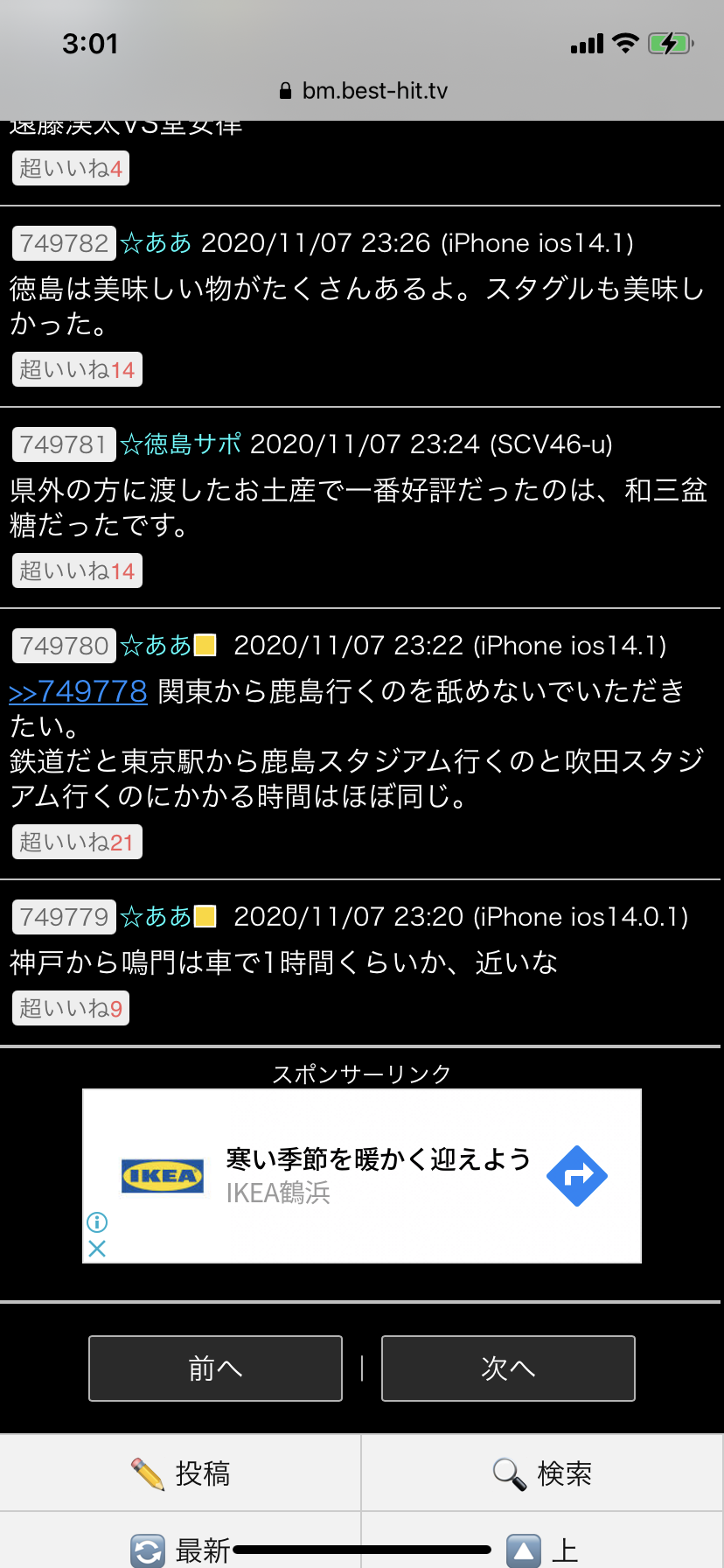Like post 749781 with 超いいね
This screenshot has width=724, height=1568.
click(77, 571)
